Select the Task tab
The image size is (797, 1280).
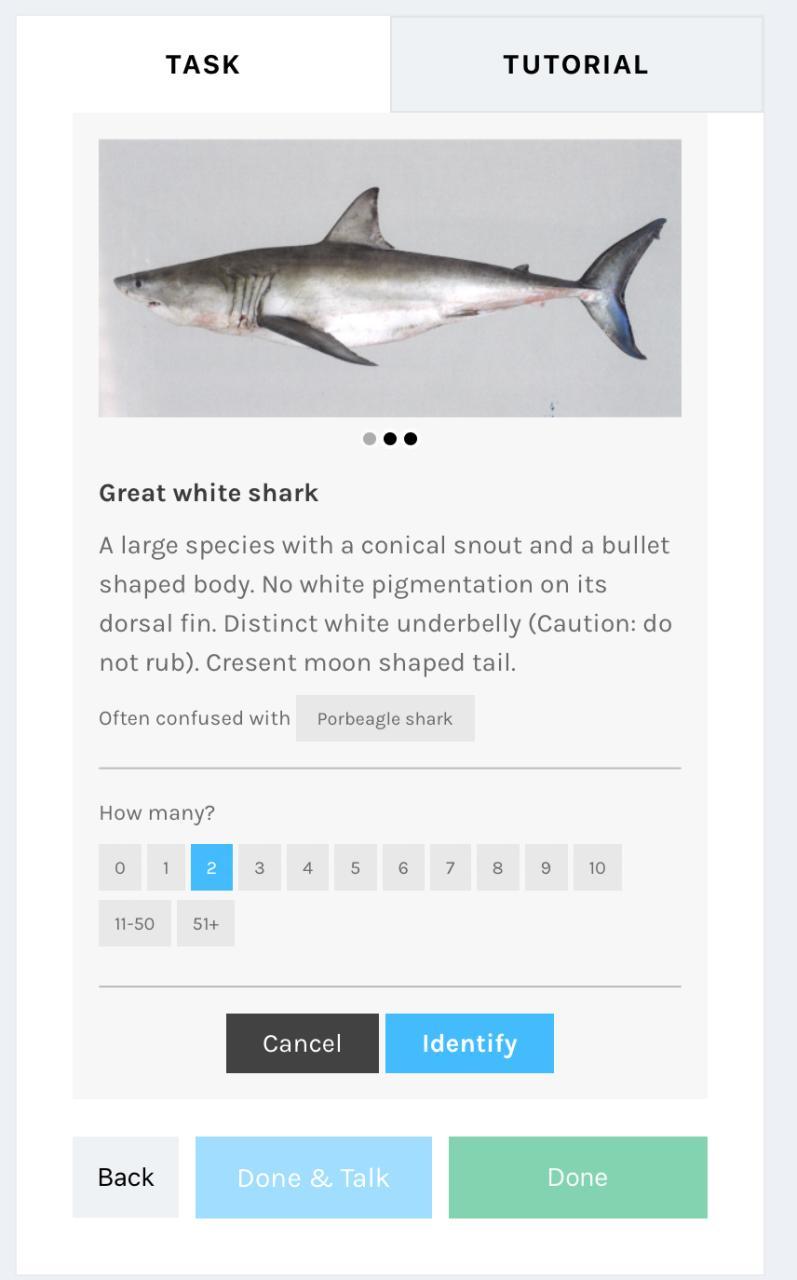[203, 65]
